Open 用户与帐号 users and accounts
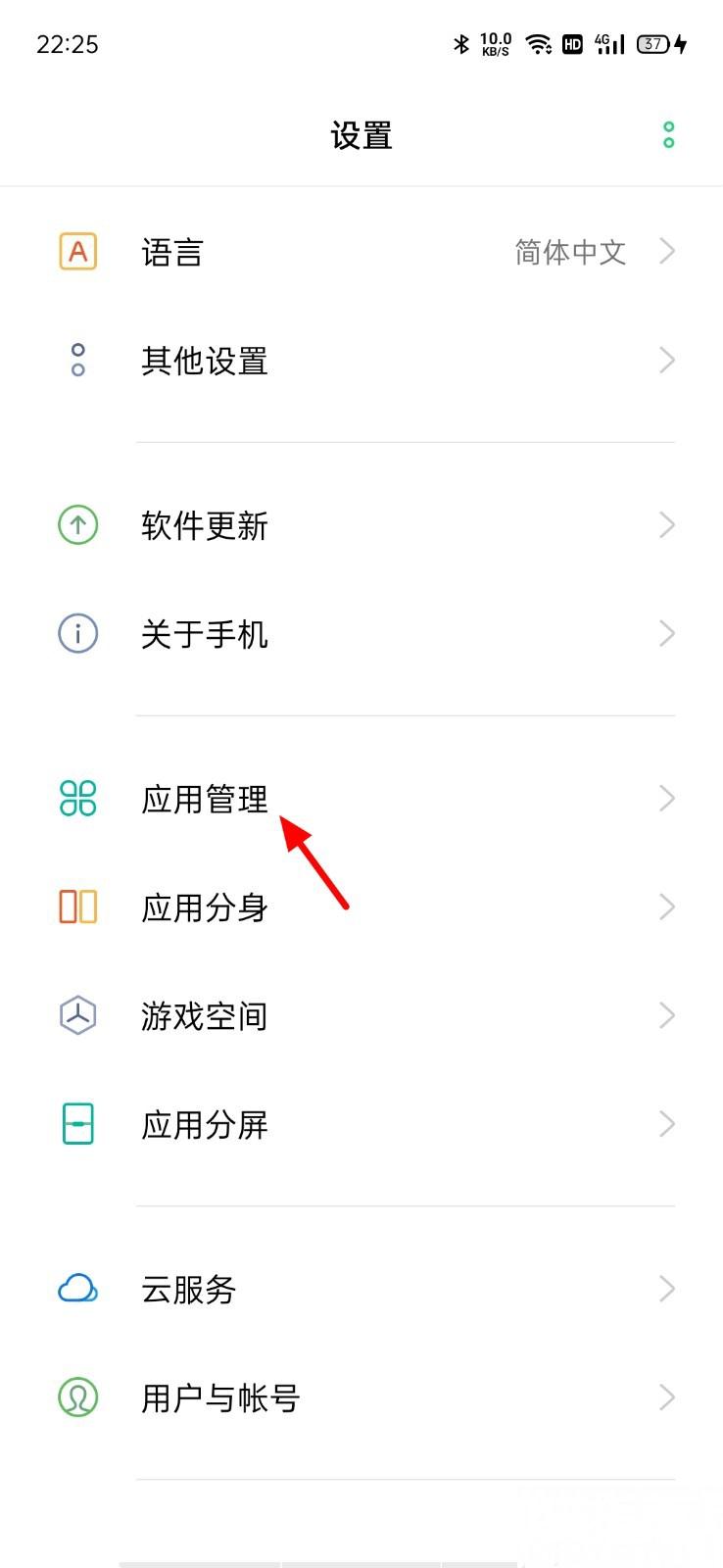 362,1397
